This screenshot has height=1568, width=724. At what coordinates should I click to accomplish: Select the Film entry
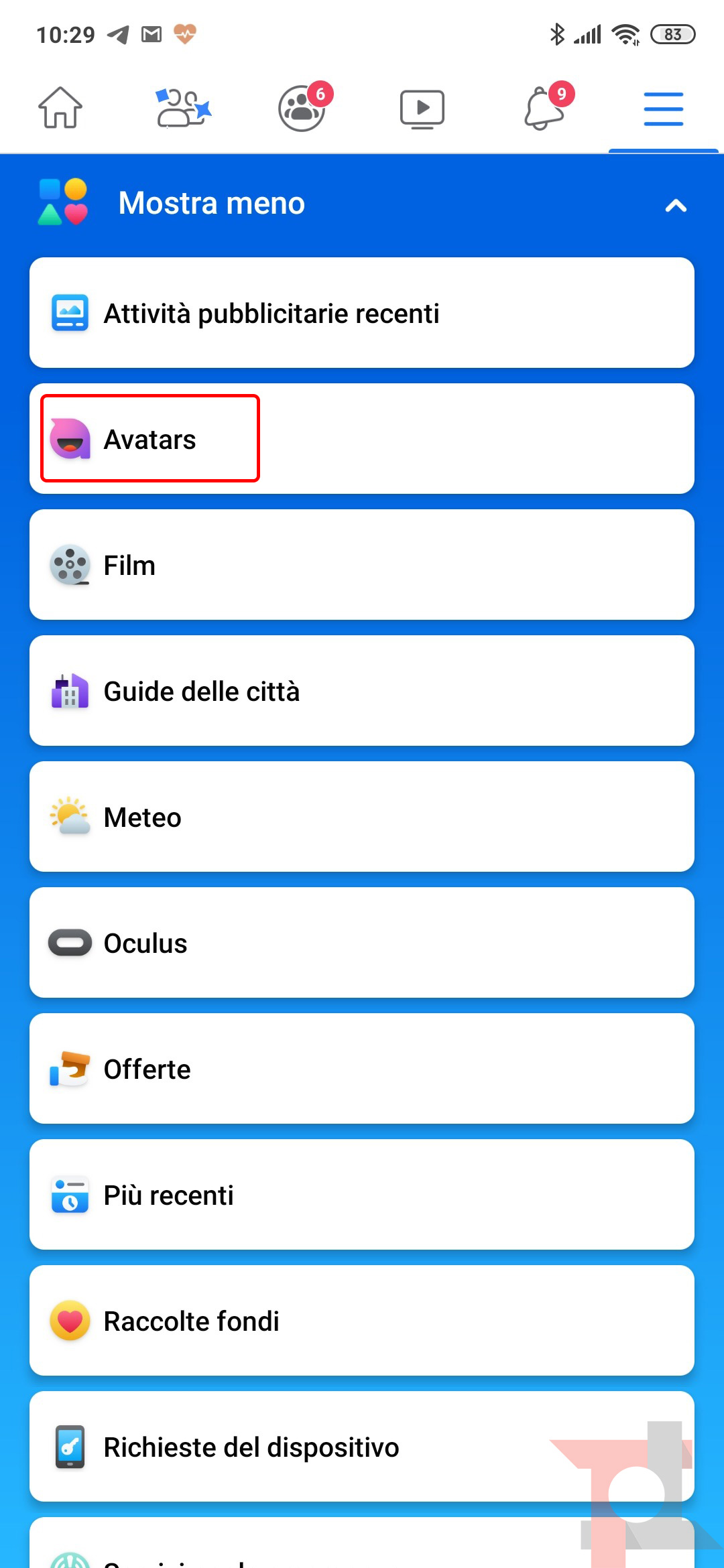[362, 565]
